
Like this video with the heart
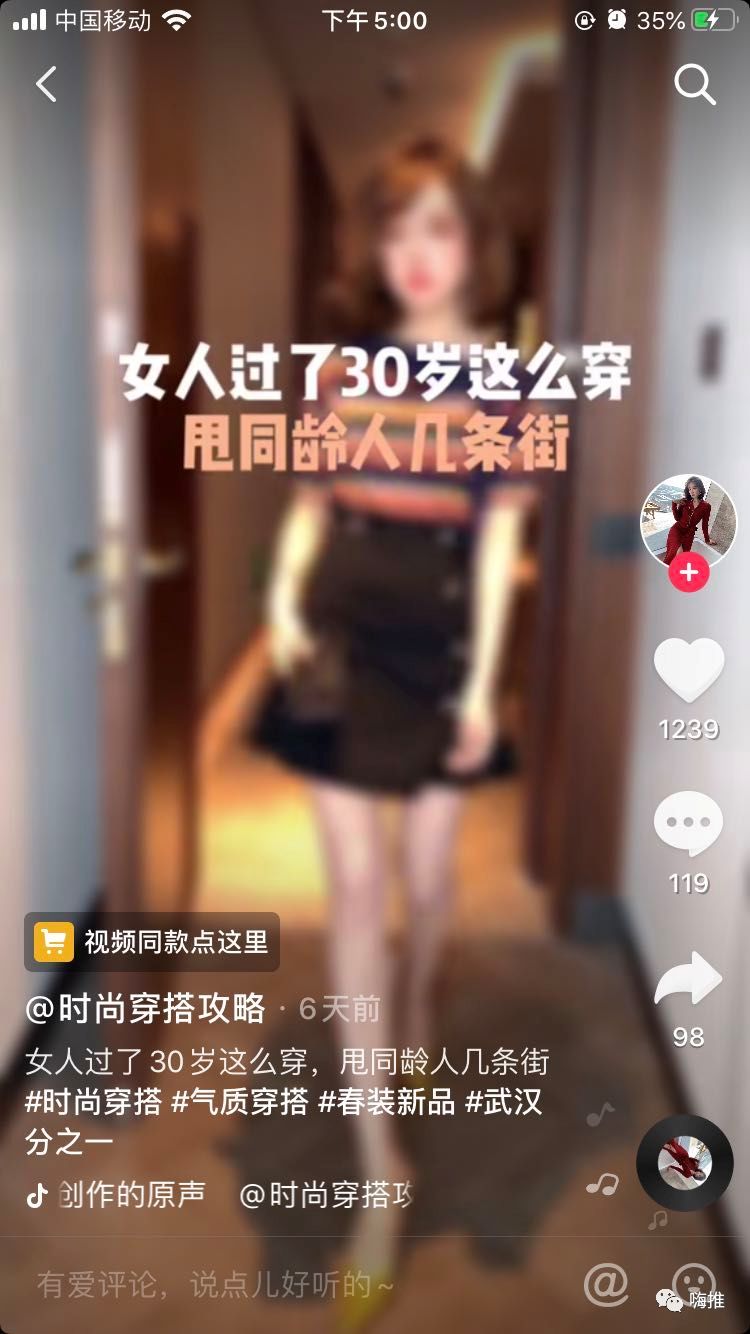688,670
